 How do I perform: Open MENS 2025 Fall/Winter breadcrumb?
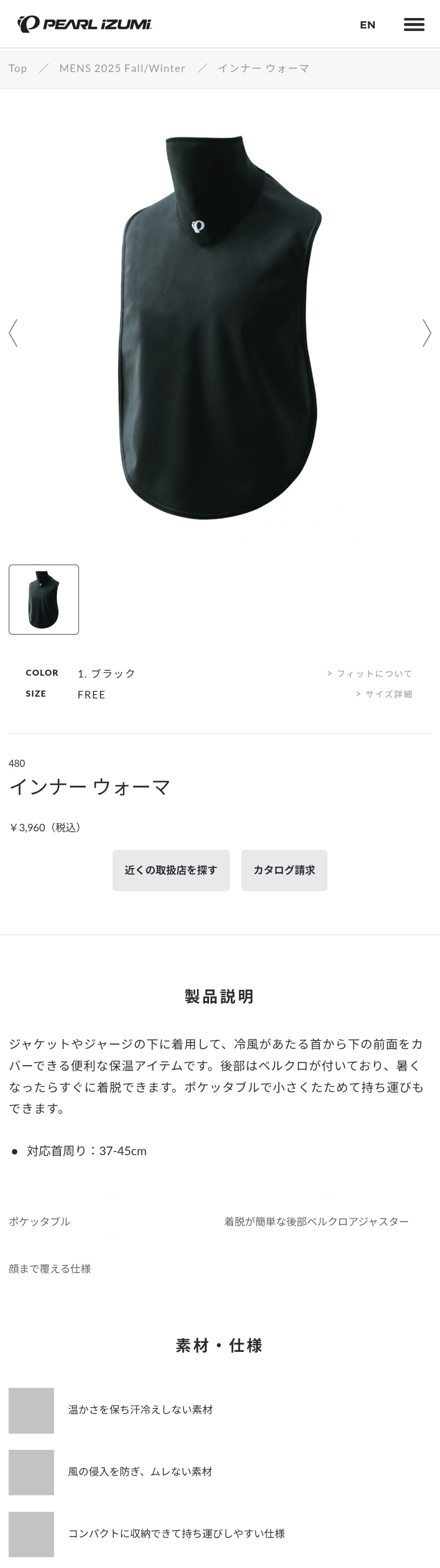pos(122,68)
